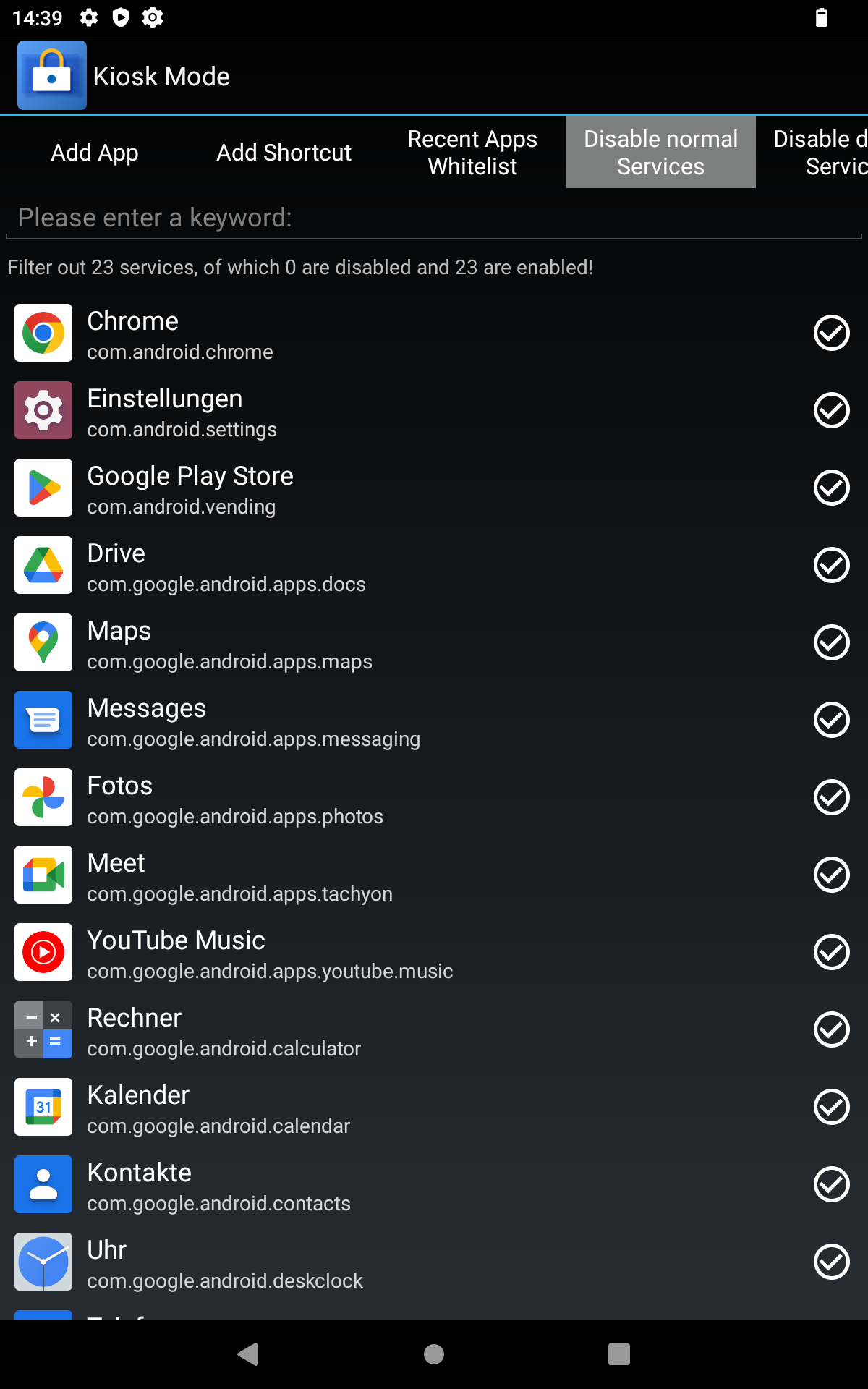Toggle the checkmark for Meet
This screenshot has width=868, height=1389.
[x=832, y=875]
